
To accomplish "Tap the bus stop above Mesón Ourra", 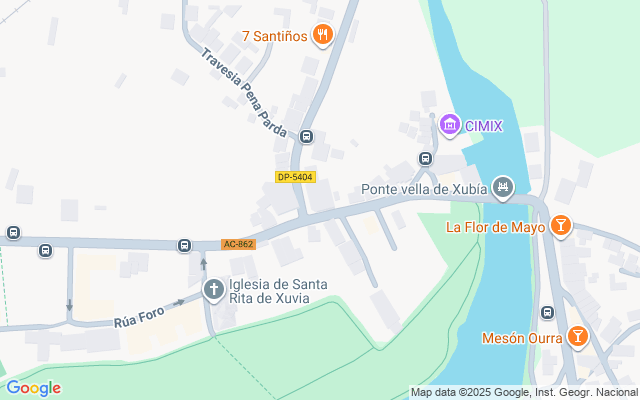I will point(547,312).
